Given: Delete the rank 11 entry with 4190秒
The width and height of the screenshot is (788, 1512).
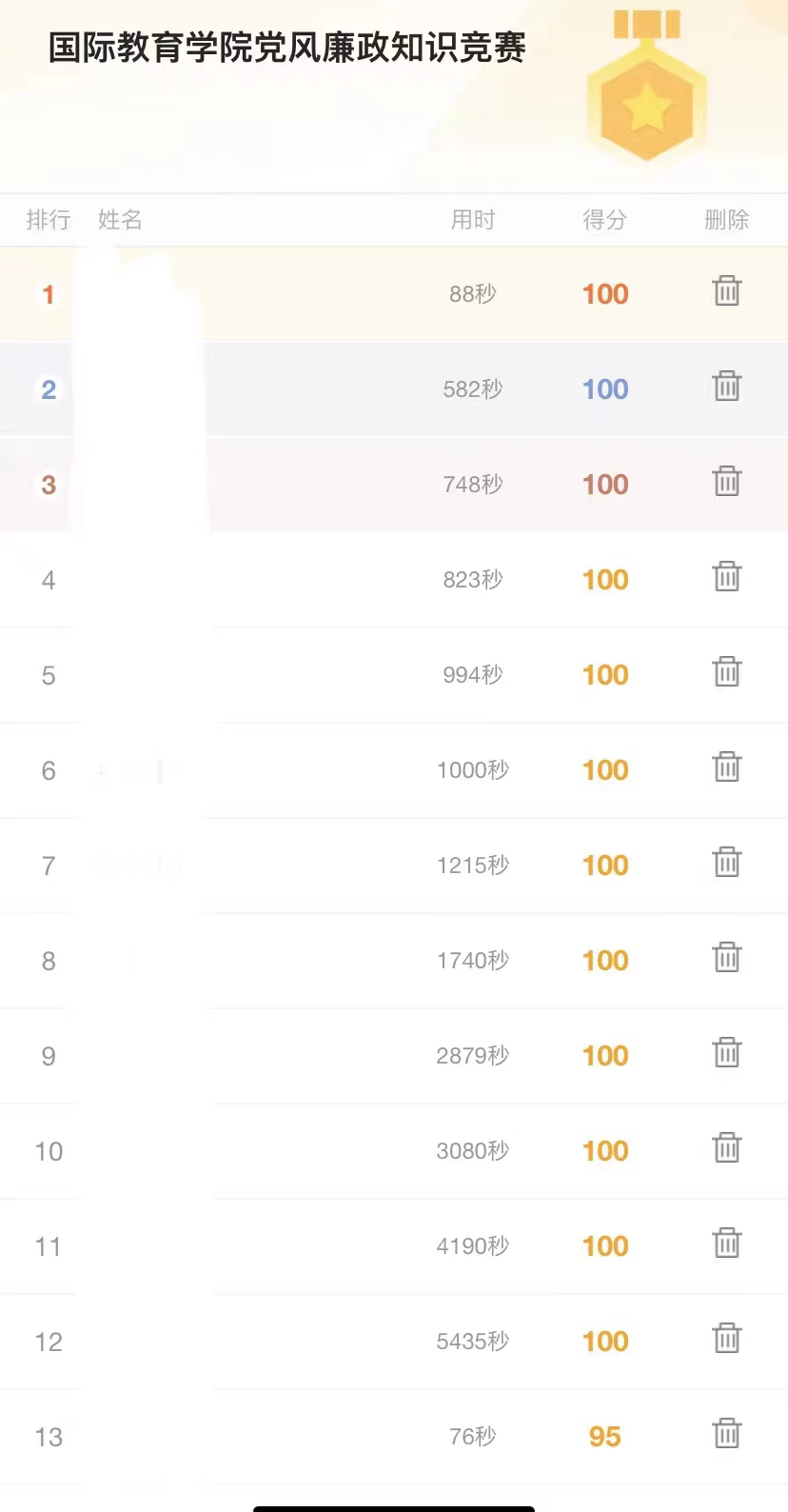Looking at the screenshot, I should 727,1243.
